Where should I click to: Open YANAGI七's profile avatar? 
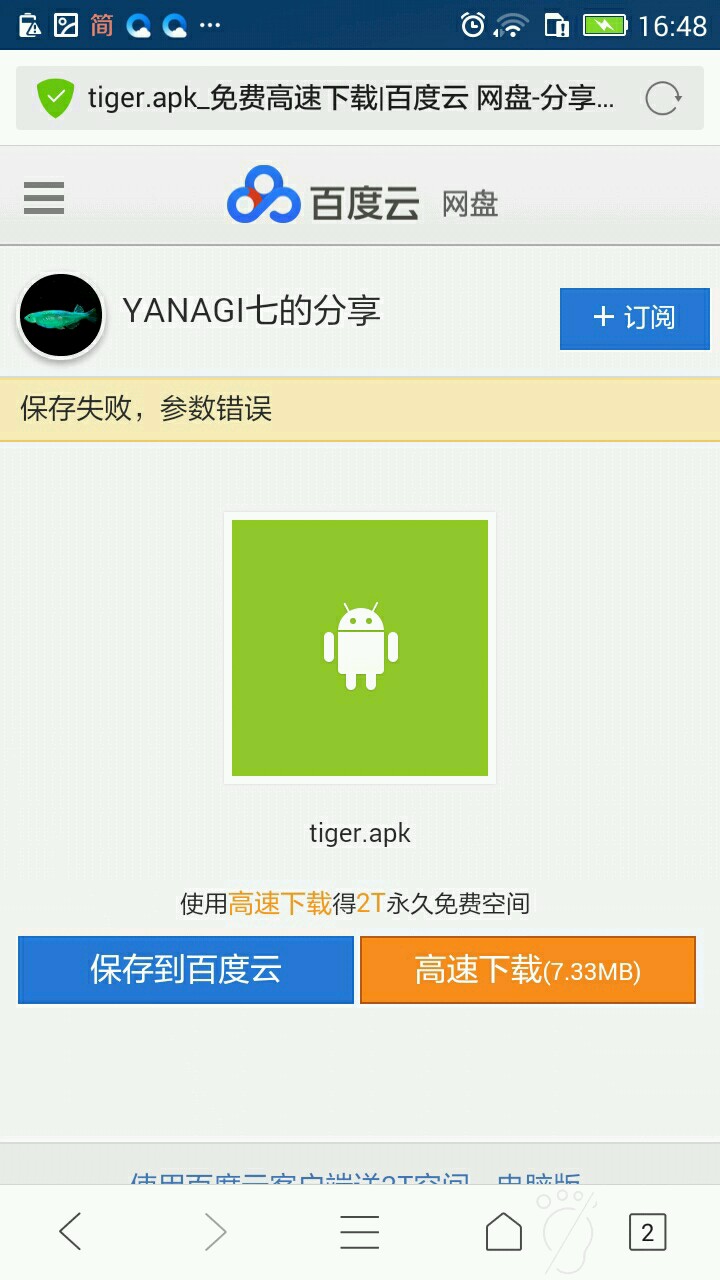tap(61, 316)
